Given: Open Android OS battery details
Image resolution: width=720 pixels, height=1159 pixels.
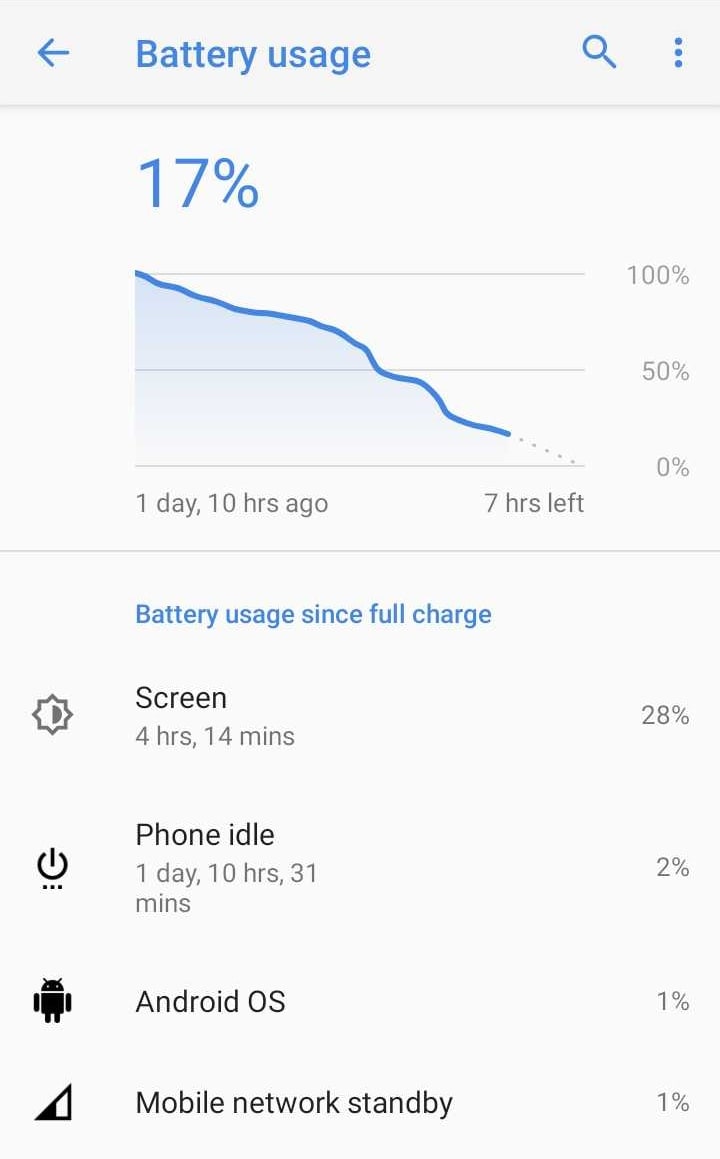Looking at the screenshot, I should click(x=360, y=1002).
